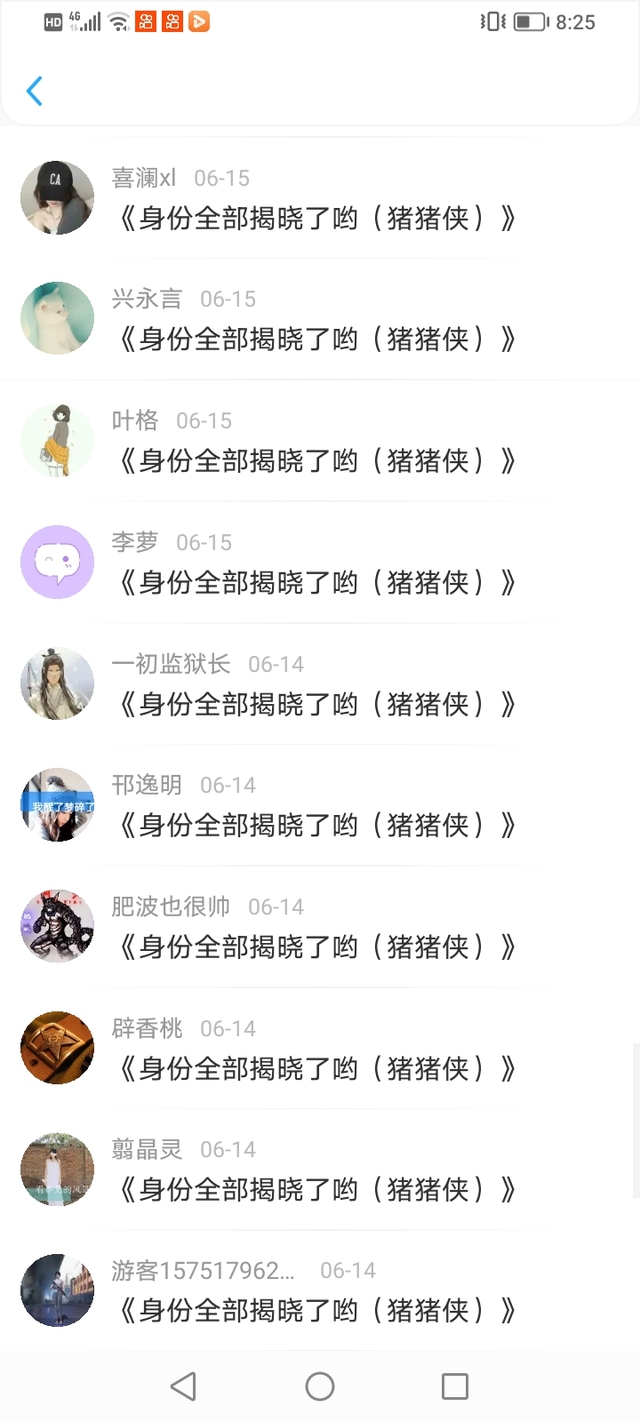Open the post by 李萝

pos(317,583)
